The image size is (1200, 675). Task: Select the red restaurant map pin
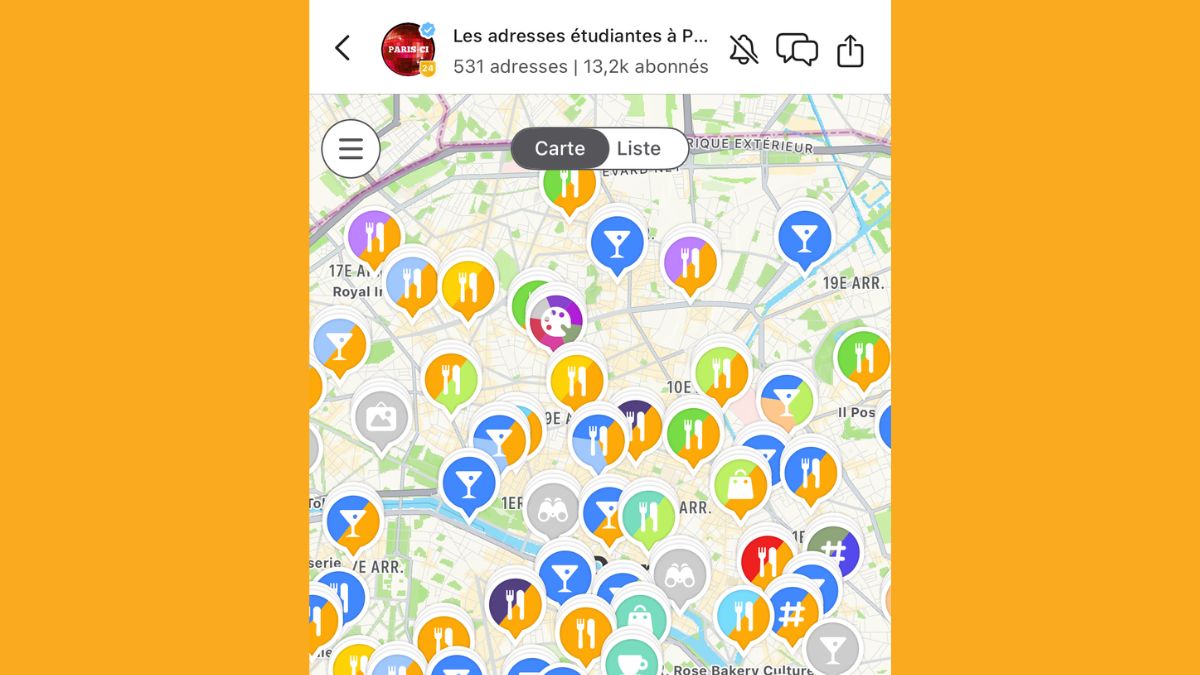click(x=765, y=560)
